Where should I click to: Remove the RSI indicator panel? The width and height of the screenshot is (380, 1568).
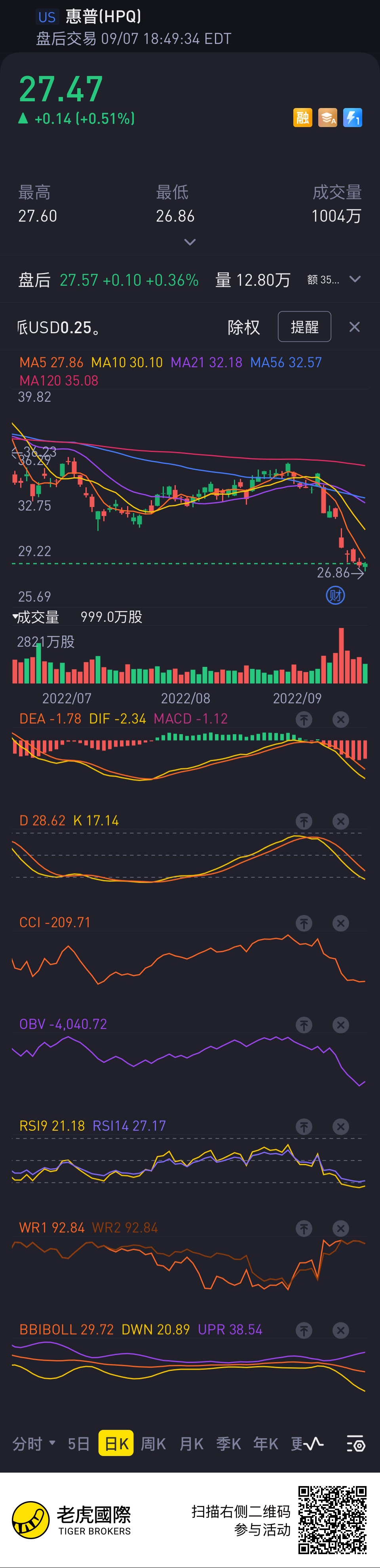pos(341,1126)
